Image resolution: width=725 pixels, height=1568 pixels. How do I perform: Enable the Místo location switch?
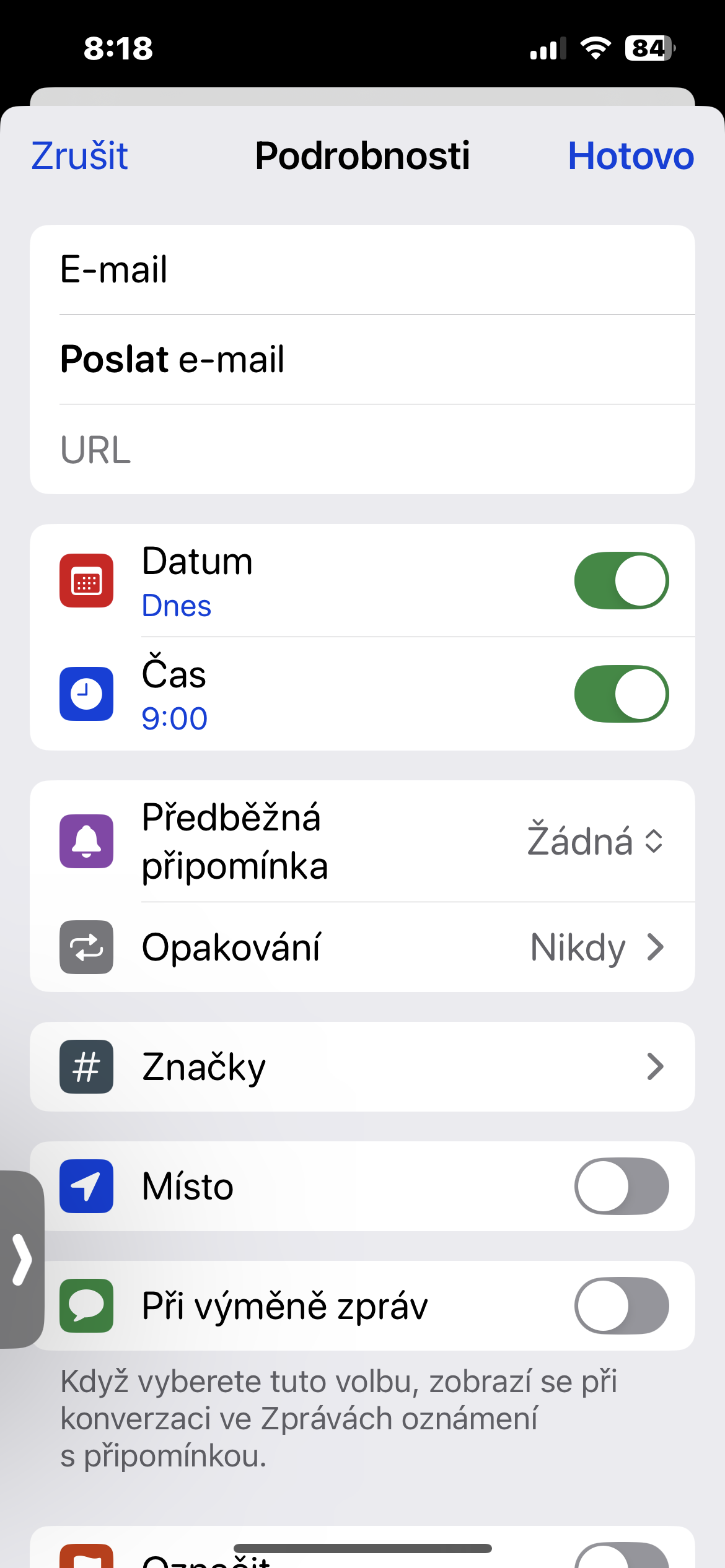(x=621, y=1186)
